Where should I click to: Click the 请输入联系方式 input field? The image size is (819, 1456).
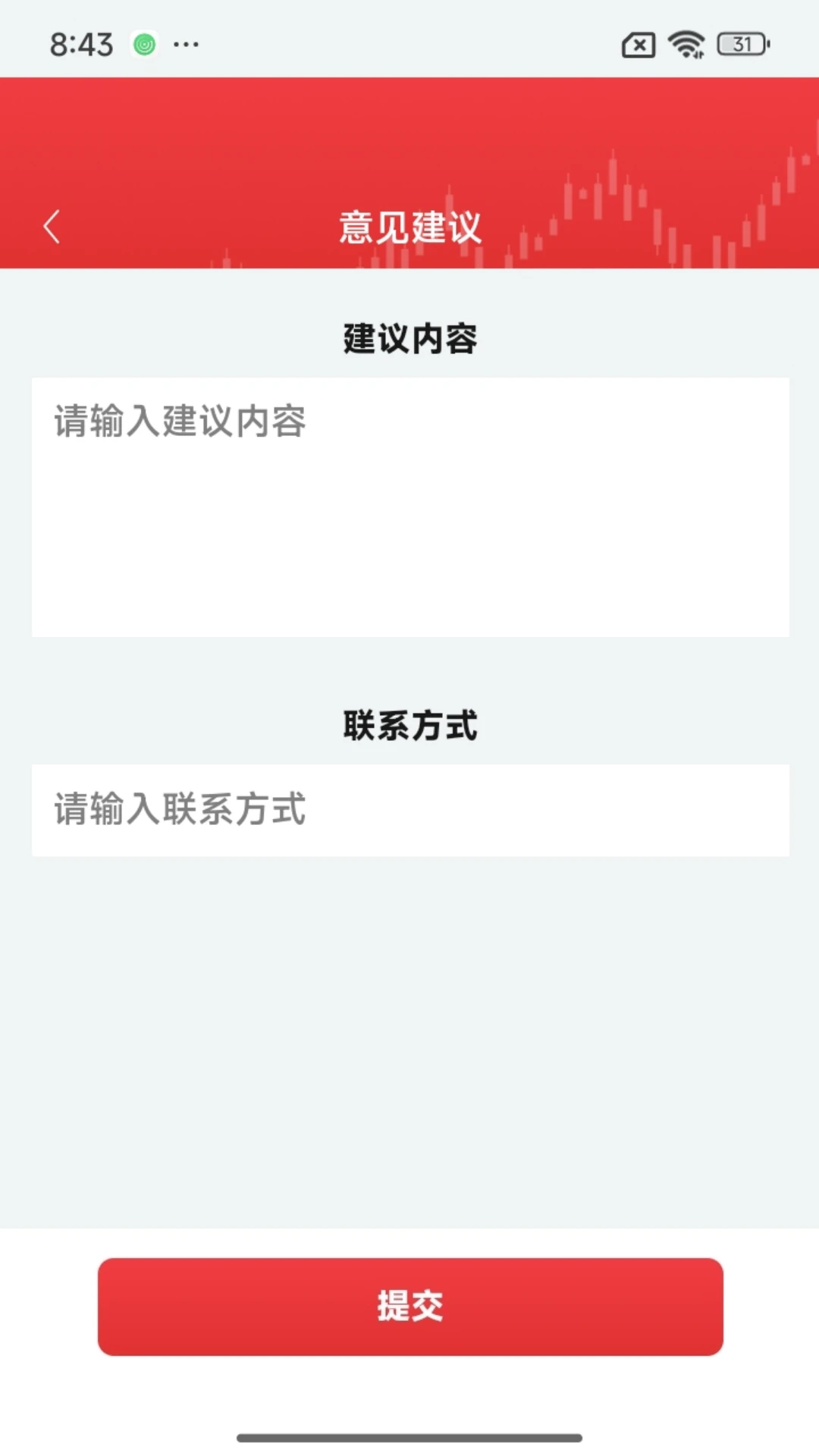(409, 810)
